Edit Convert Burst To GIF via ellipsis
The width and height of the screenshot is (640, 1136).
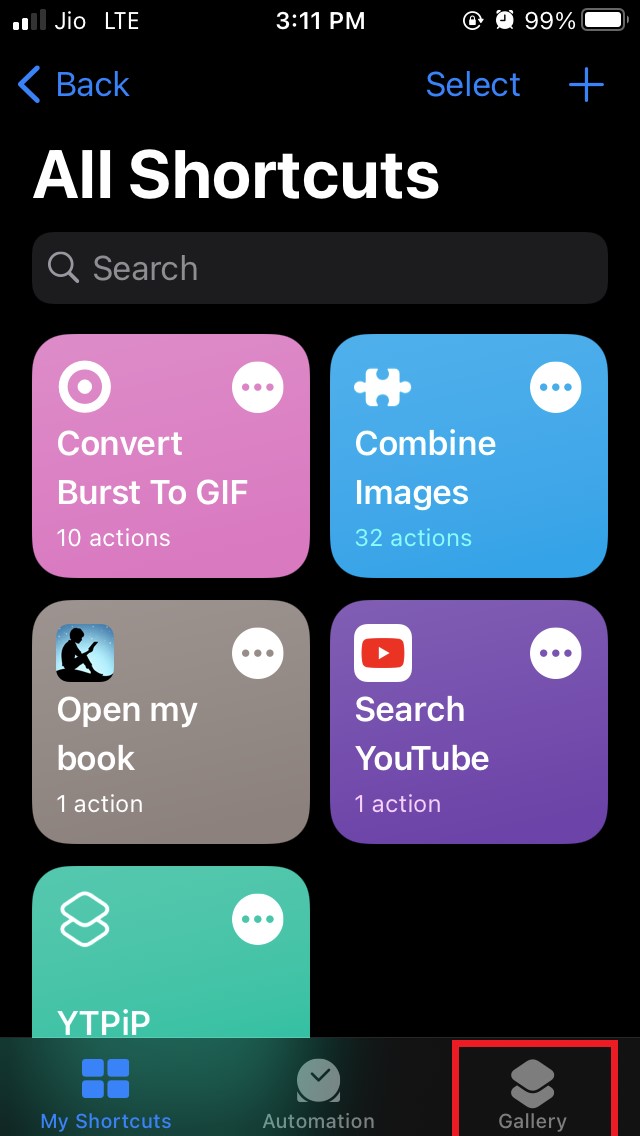coord(258,387)
